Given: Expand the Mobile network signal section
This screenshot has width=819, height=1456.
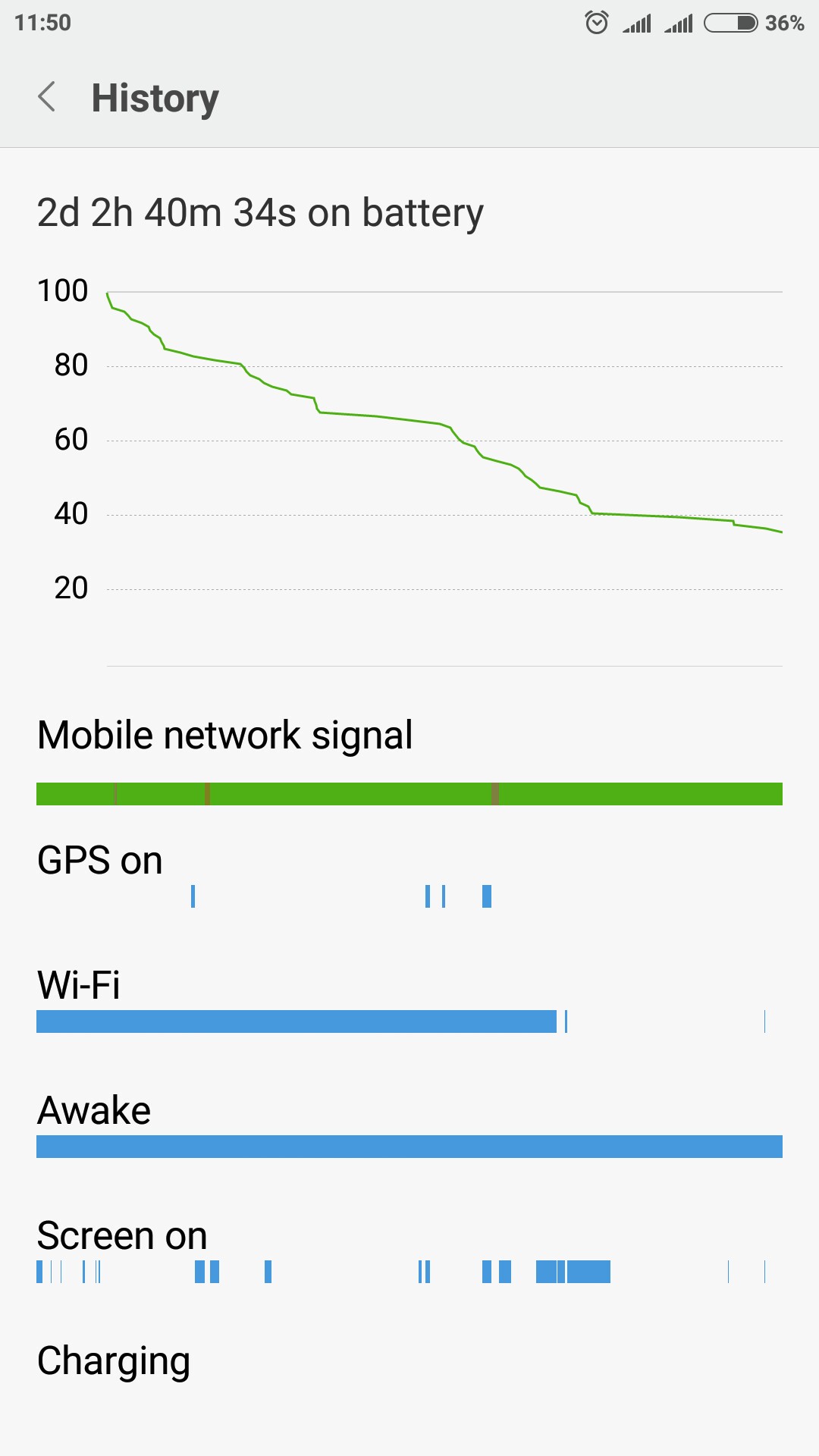Looking at the screenshot, I should coord(224,733).
